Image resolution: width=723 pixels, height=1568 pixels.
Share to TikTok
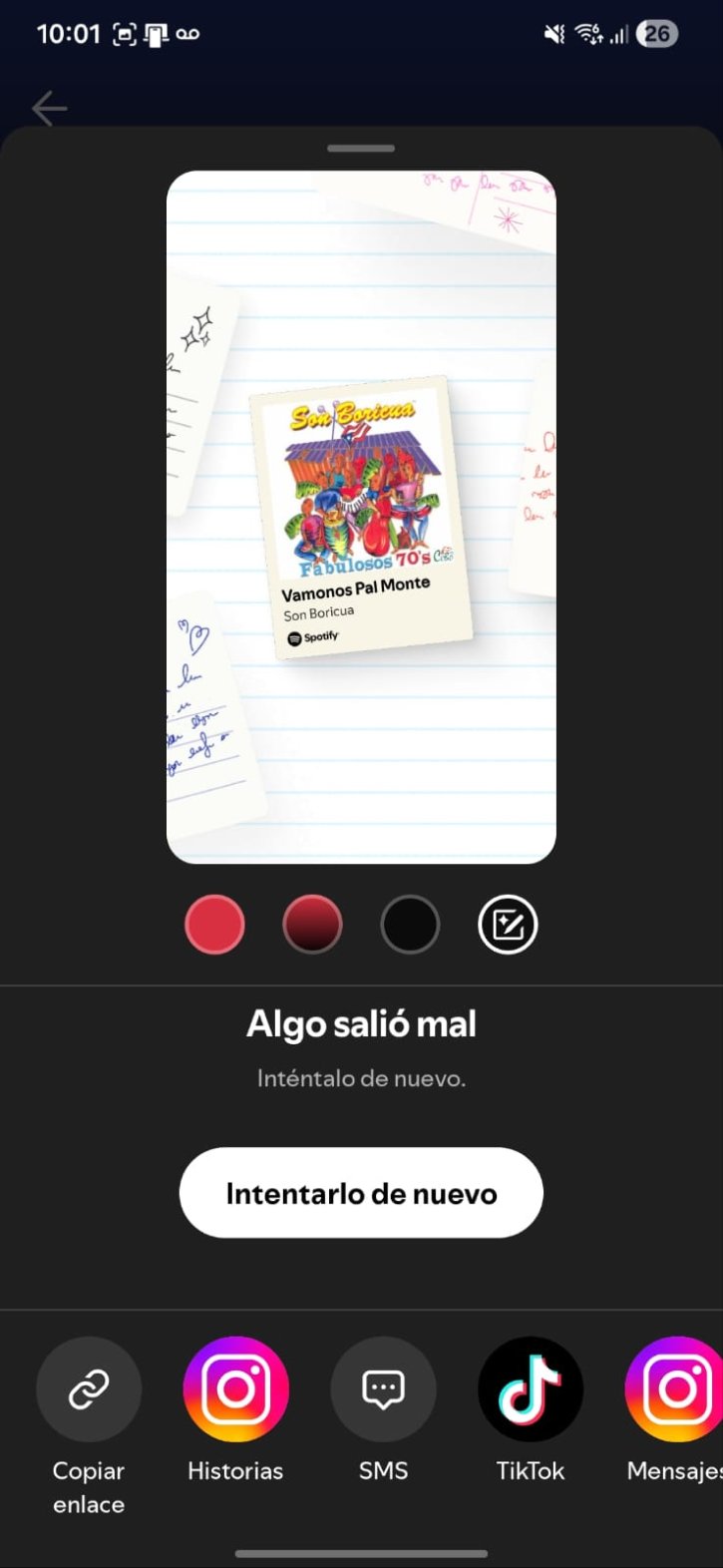coord(530,1388)
